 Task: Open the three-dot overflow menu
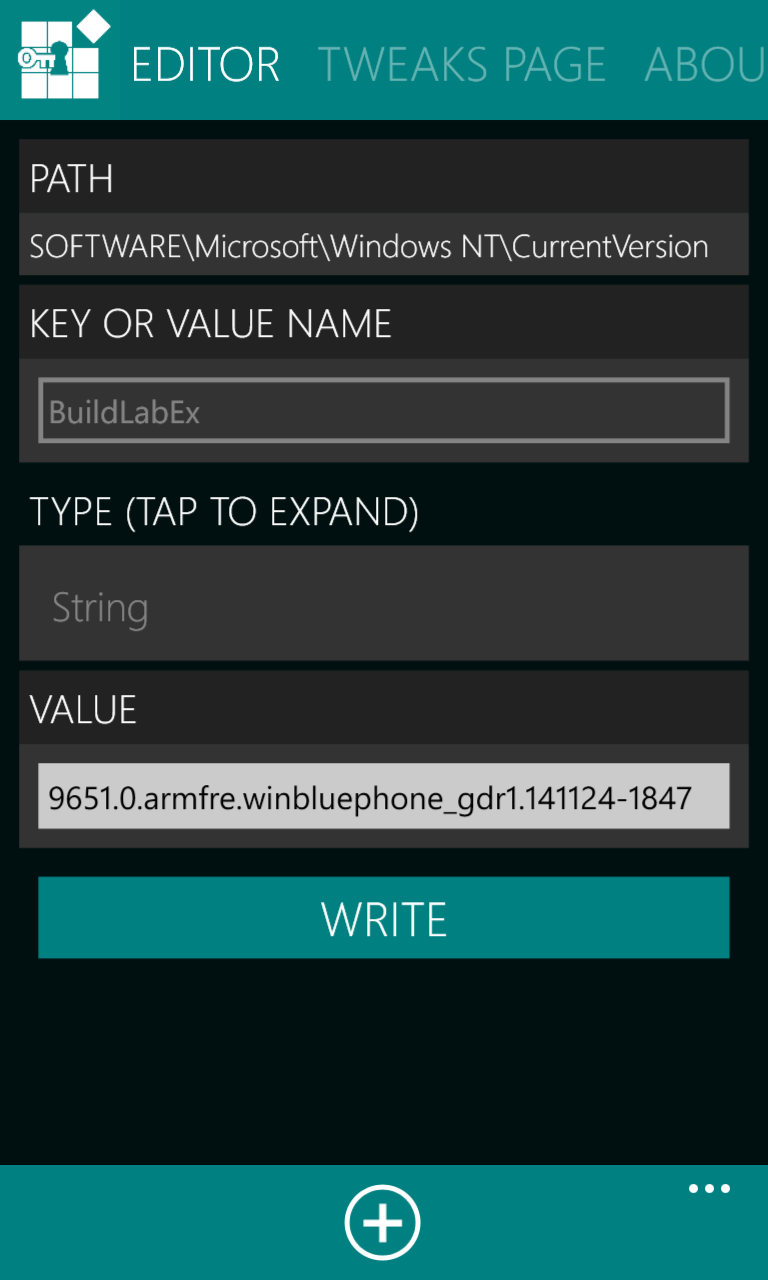[x=709, y=1189]
